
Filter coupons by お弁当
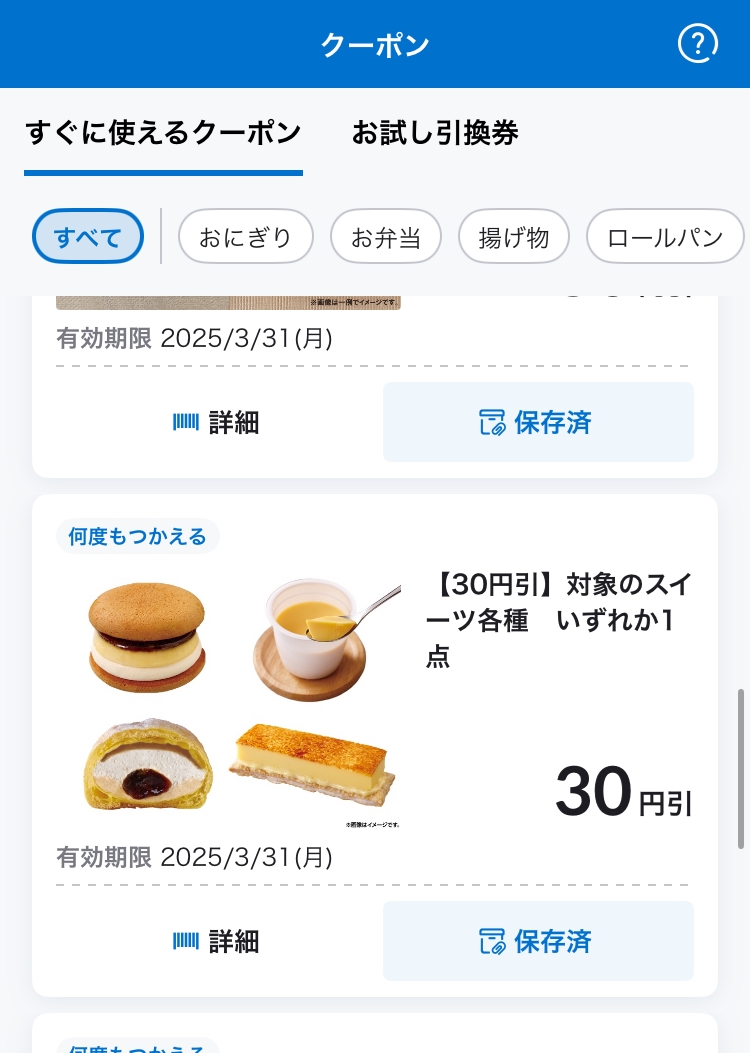385,237
